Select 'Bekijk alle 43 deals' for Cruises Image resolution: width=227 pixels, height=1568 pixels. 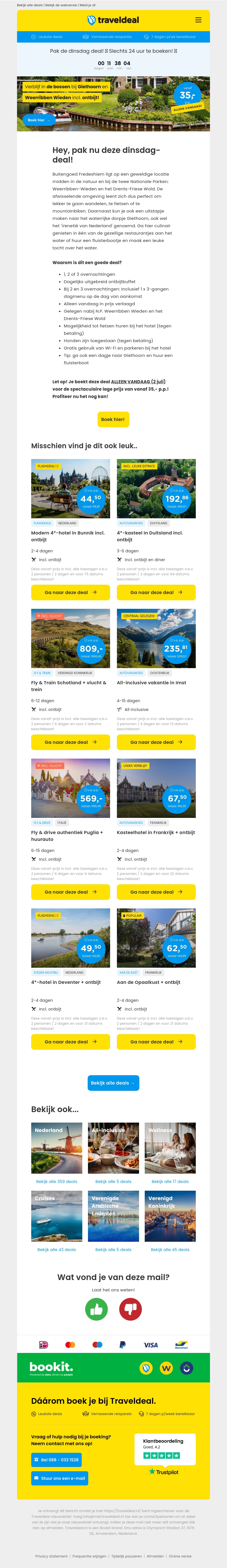point(56,1250)
